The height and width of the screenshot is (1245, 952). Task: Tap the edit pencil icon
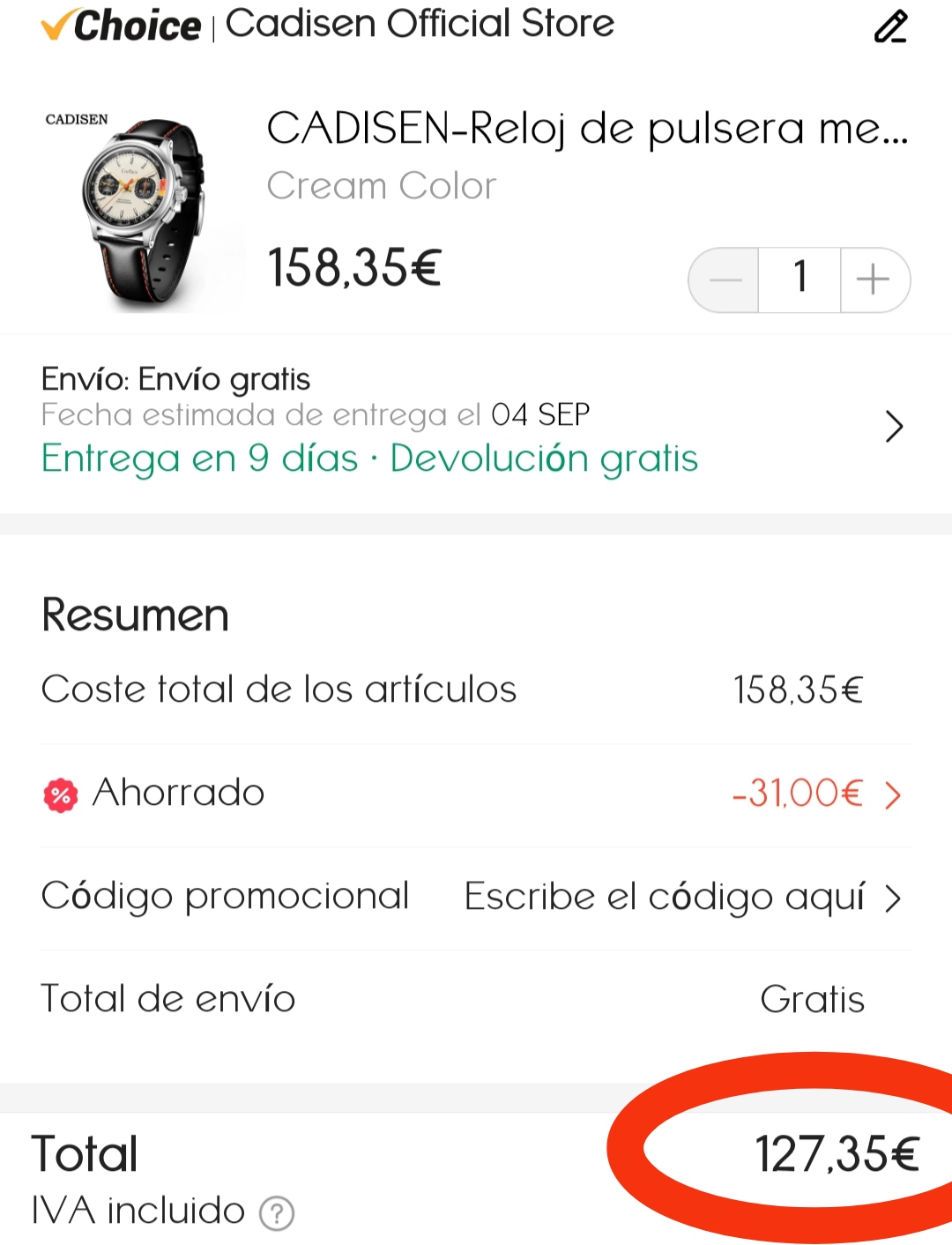[x=890, y=26]
